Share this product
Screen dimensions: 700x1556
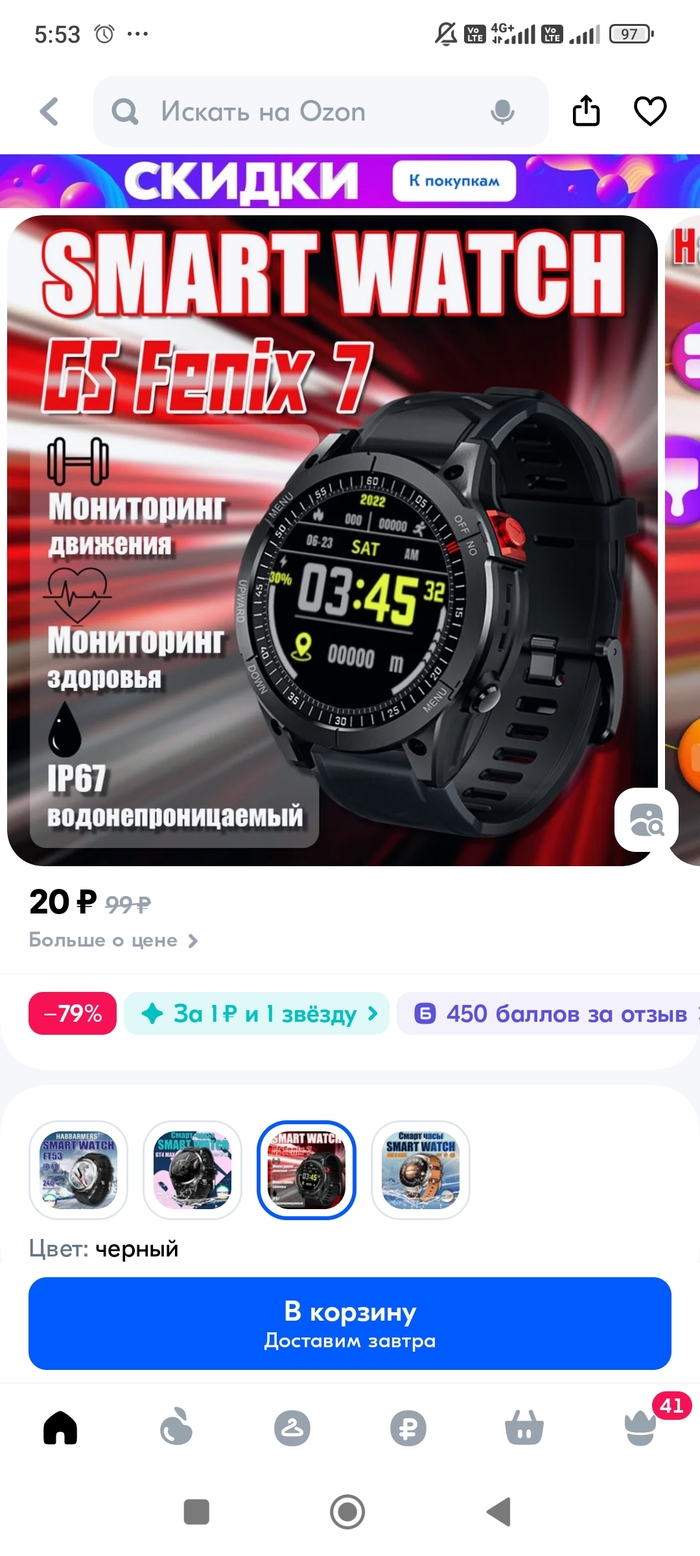586,111
